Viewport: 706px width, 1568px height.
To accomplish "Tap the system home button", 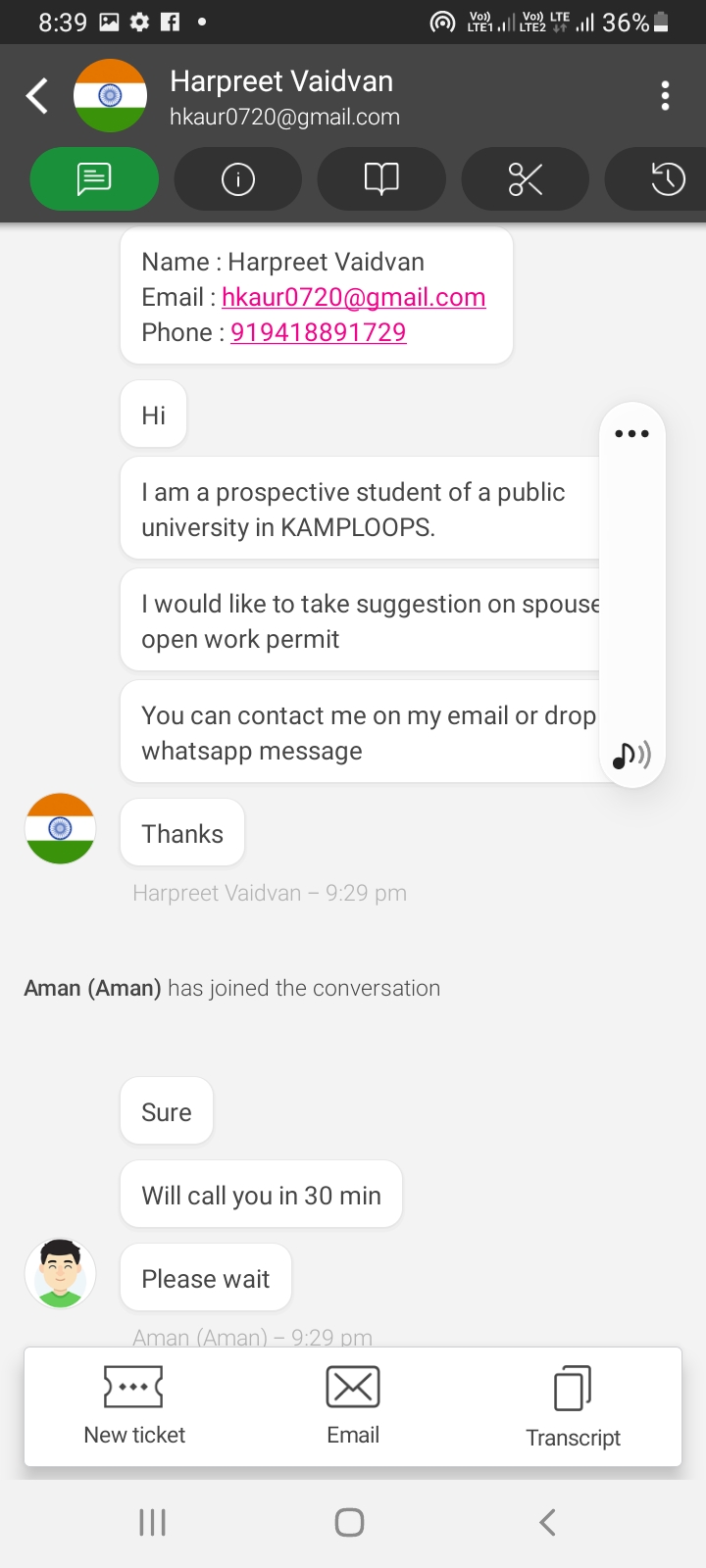I will pos(350,1522).
